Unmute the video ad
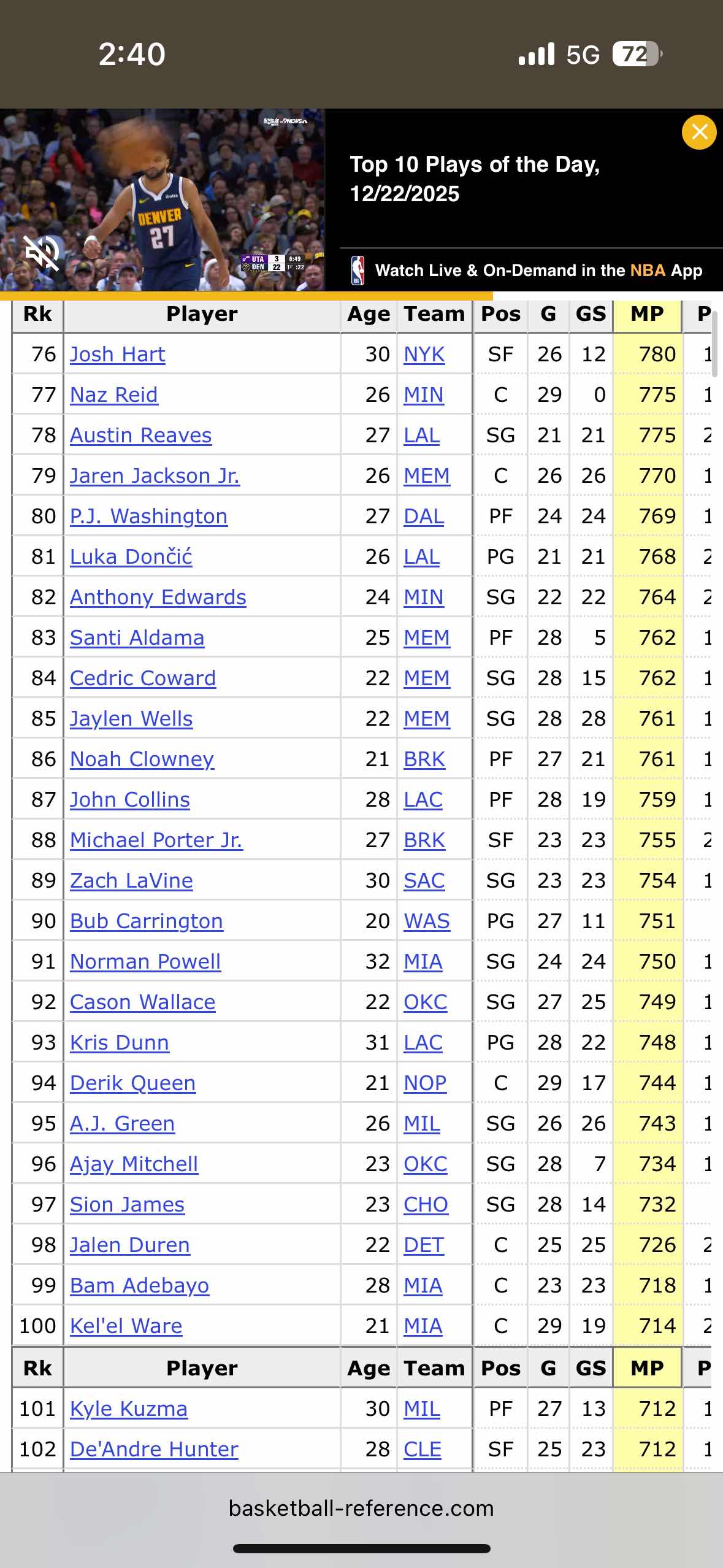 coord(42,252)
